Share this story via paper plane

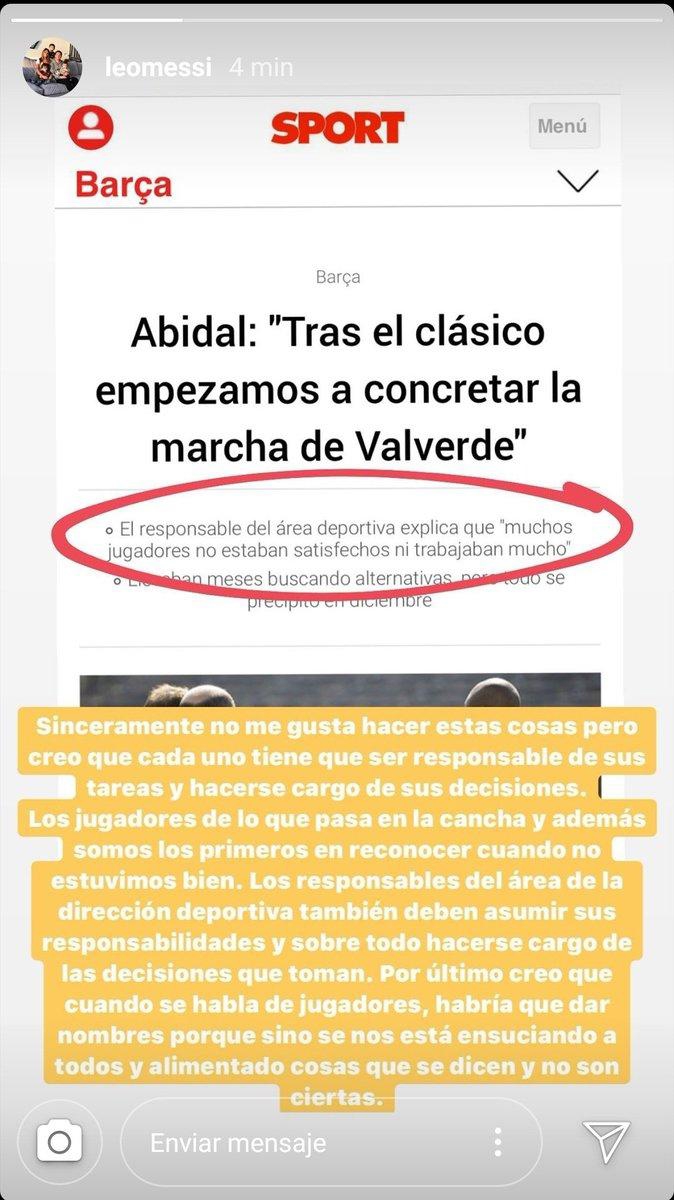click(605, 1141)
